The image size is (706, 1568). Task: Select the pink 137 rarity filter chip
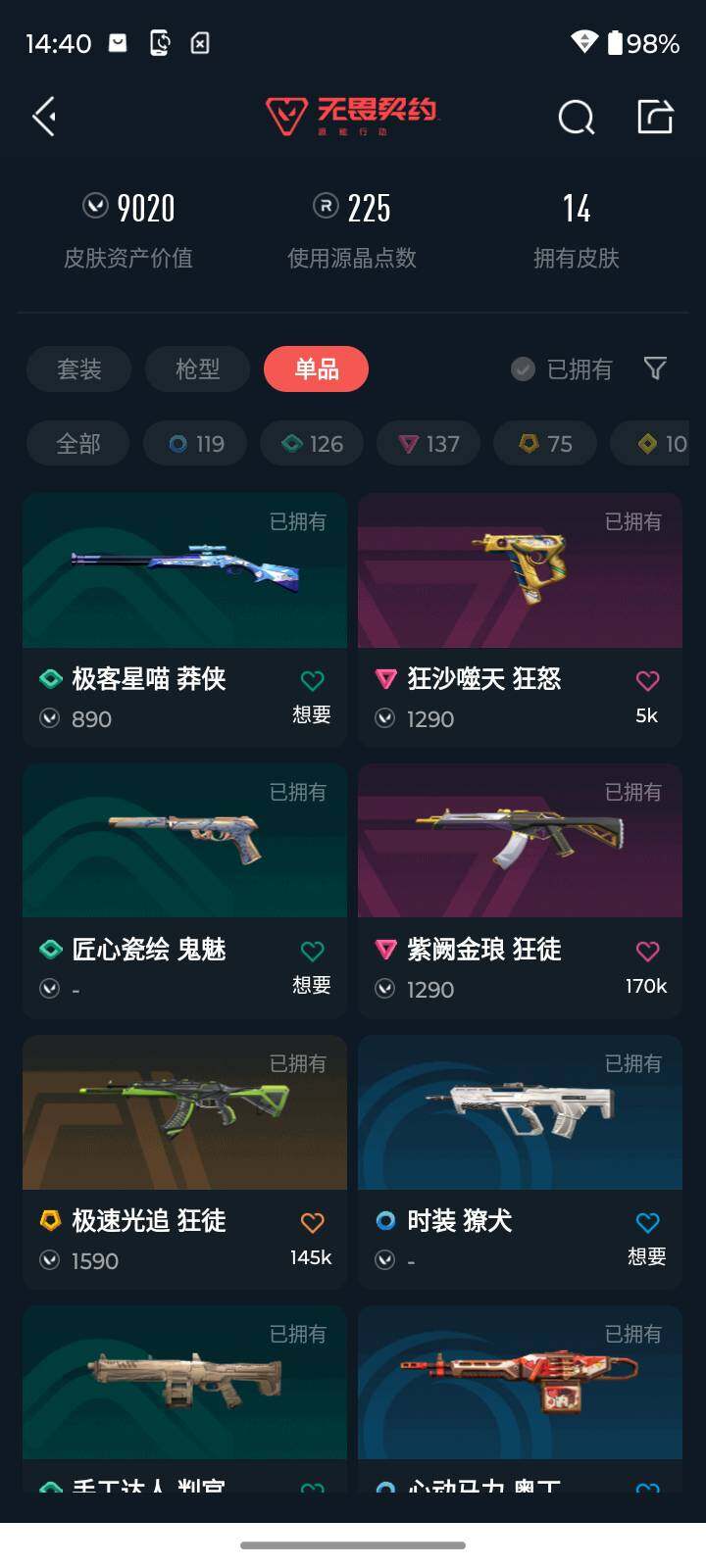coord(429,443)
